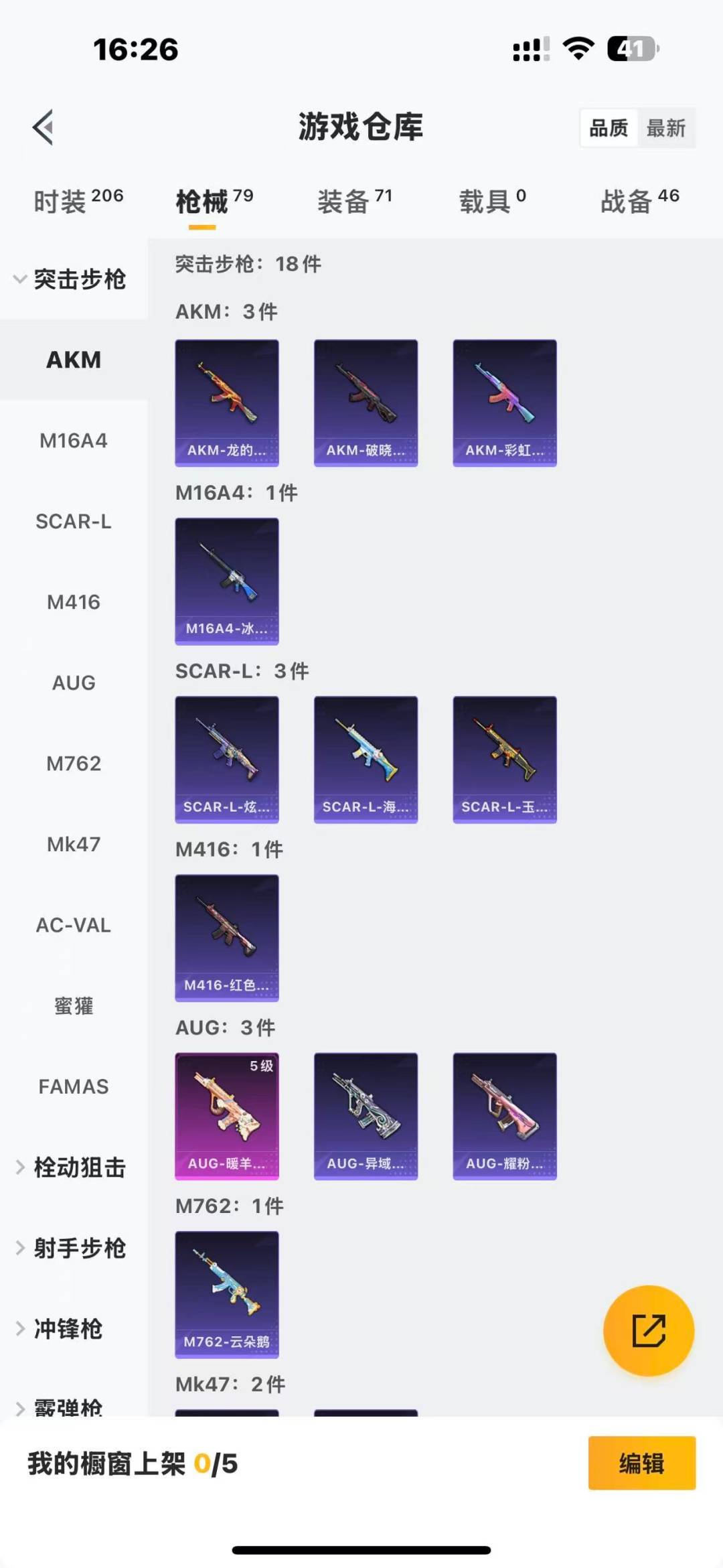Tap the orange floating share button
This screenshot has width=723, height=1568.
648,1330
